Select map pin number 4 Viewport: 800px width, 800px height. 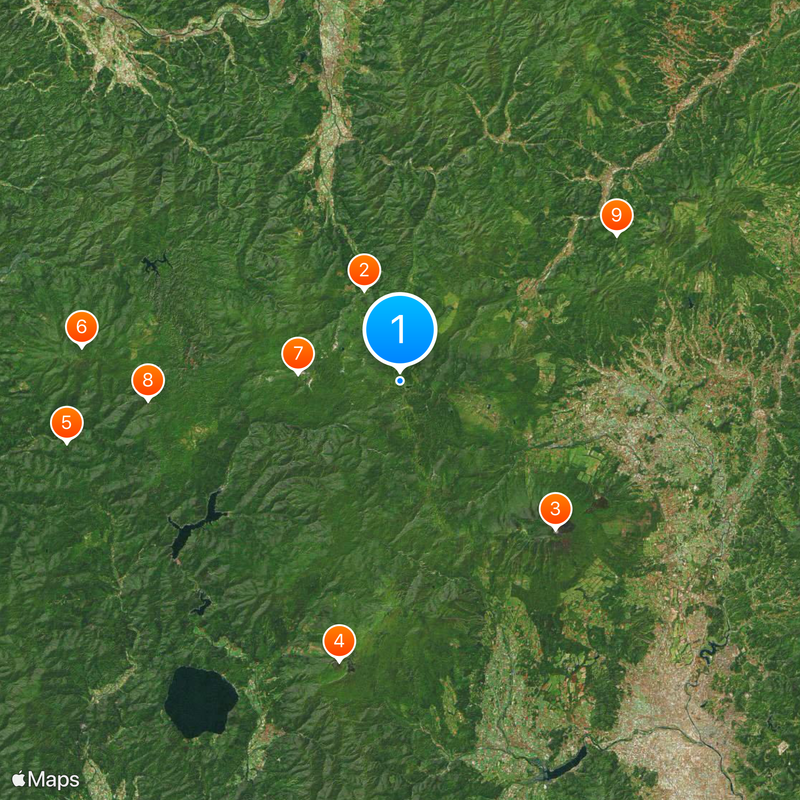pos(340,641)
